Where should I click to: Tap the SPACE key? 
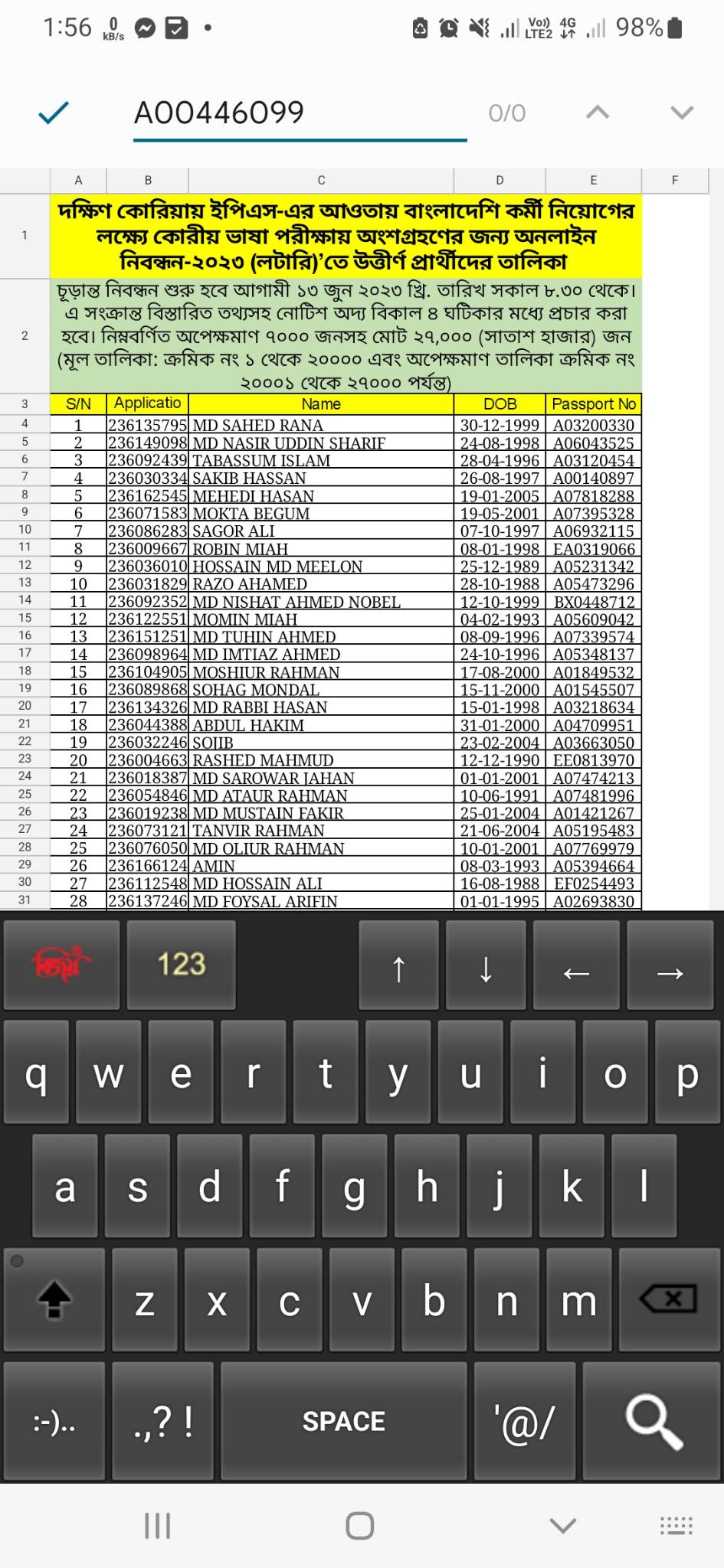343,1421
